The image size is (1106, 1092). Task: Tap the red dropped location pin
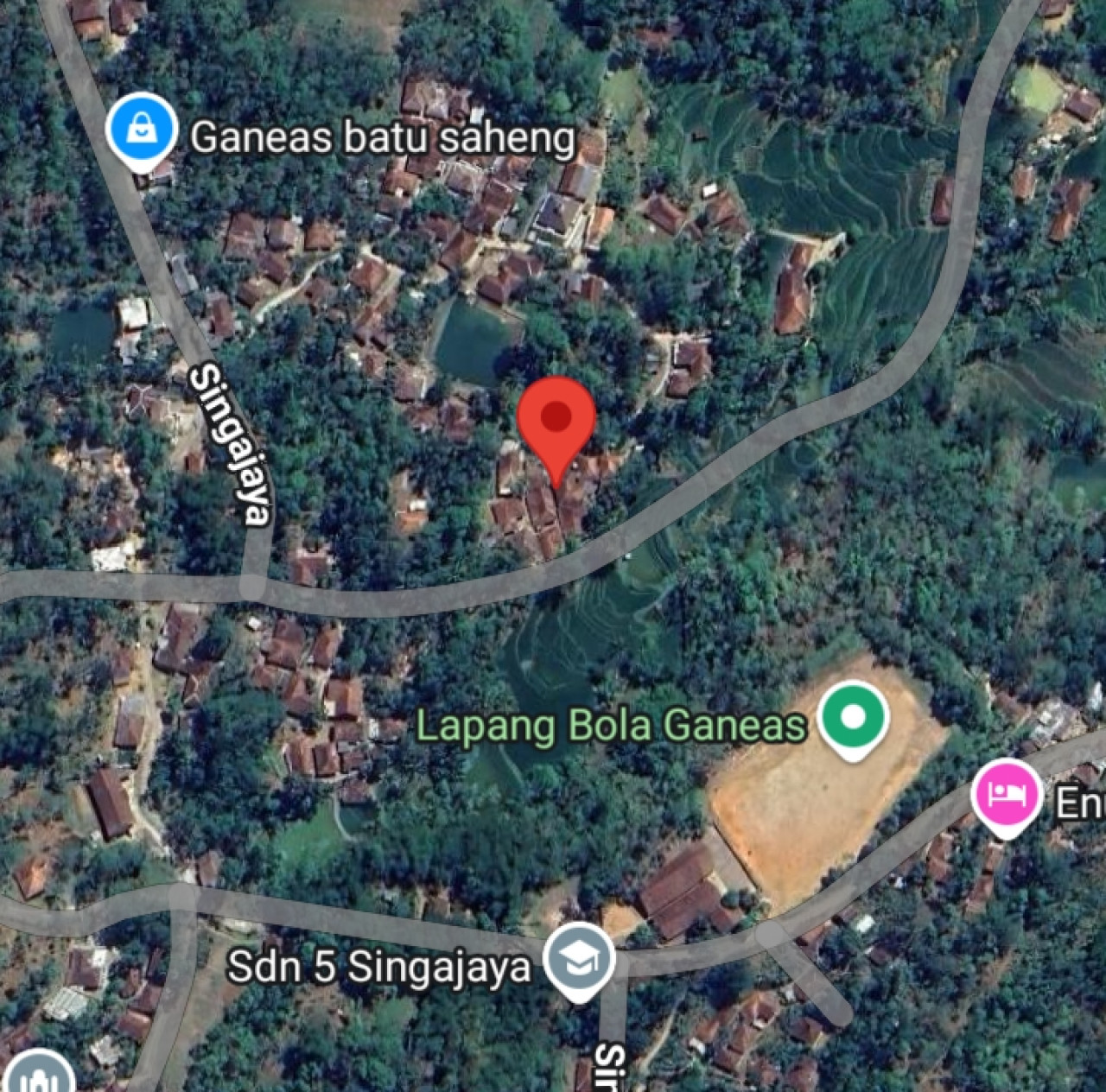(556, 420)
